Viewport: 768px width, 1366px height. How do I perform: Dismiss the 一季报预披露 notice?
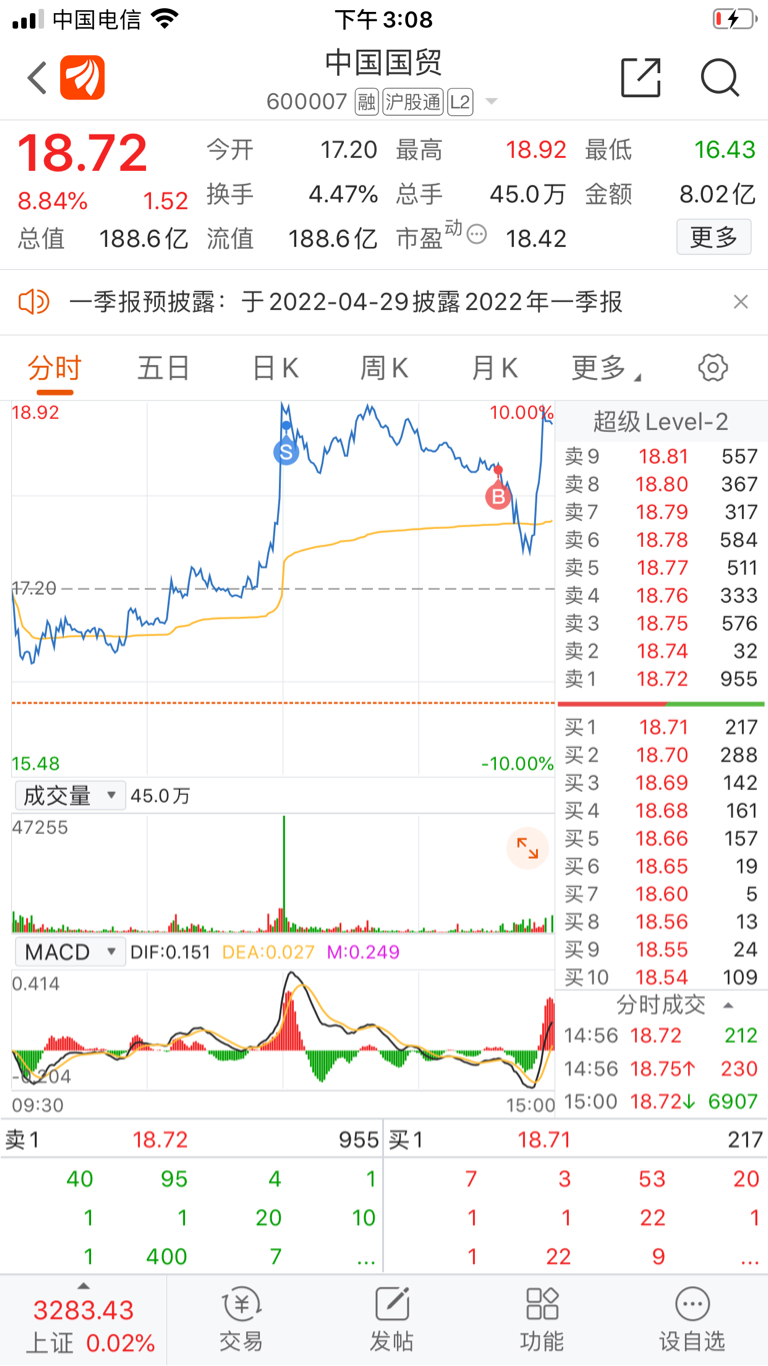[x=741, y=302]
